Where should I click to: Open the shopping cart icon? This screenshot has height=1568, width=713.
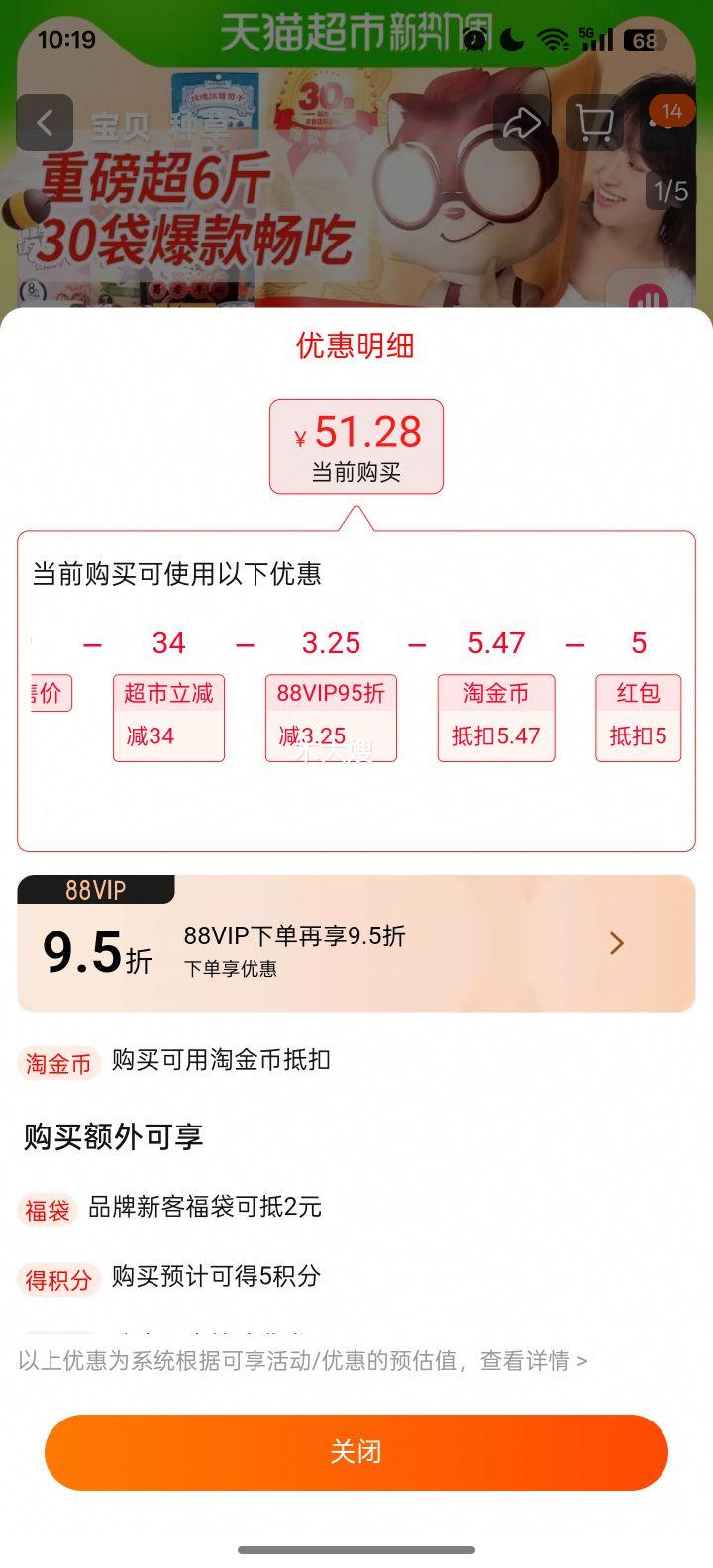[x=595, y=121]
